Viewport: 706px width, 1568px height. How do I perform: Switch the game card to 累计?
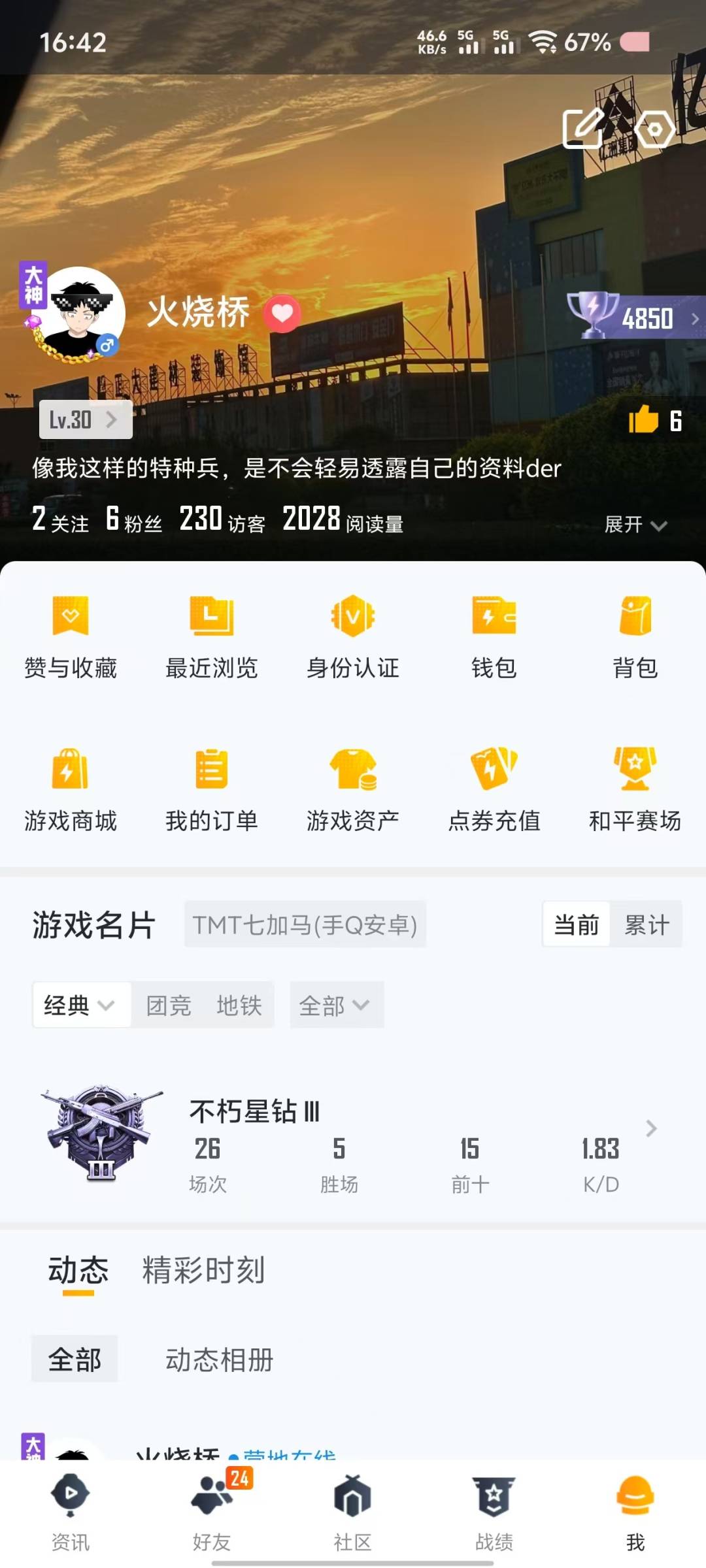click(x=647, y=924)
